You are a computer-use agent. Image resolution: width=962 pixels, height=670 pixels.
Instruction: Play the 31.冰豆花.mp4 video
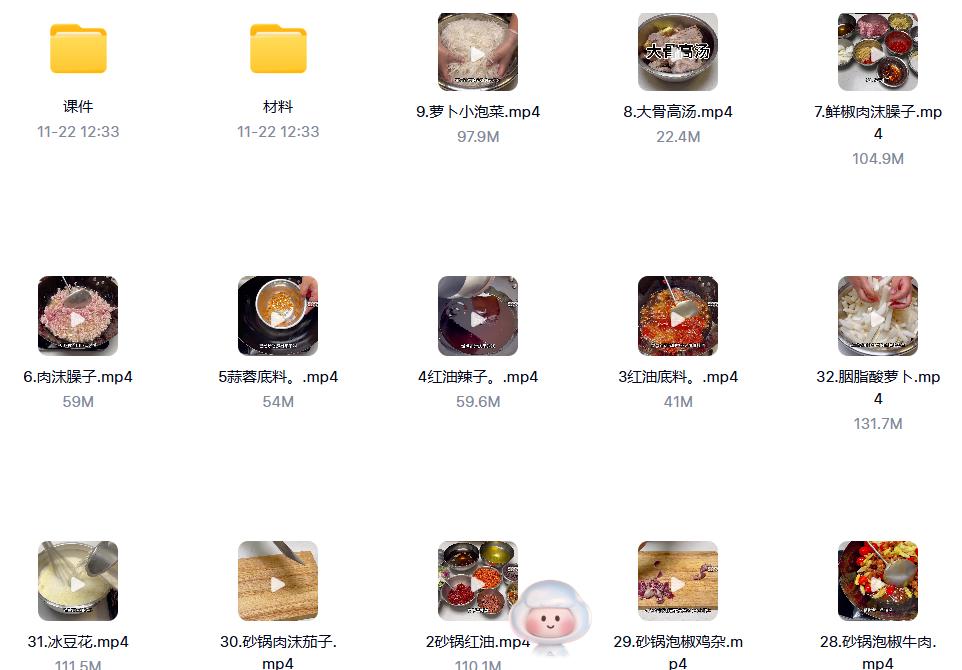click(x=78, y=581)
